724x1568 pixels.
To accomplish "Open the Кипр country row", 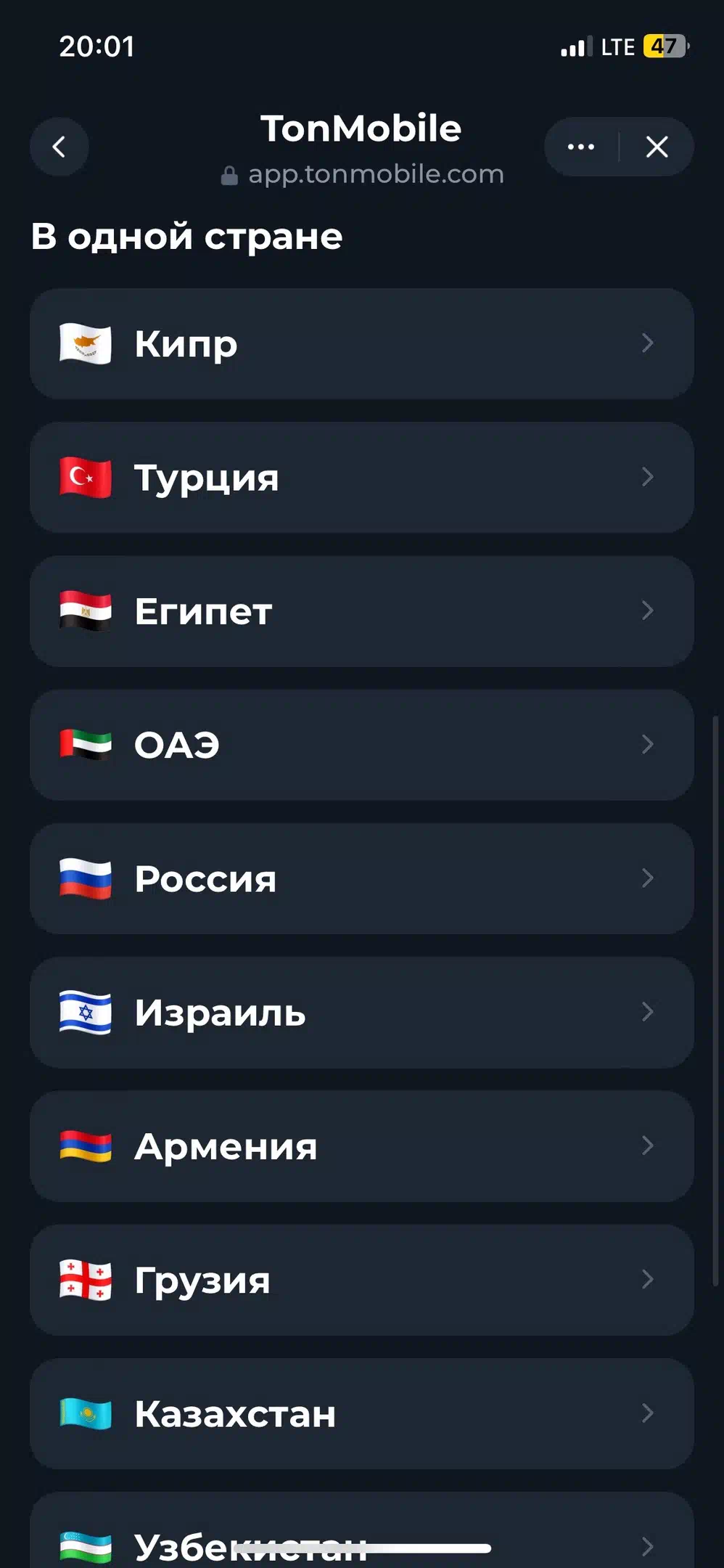I will coord(362,343).
